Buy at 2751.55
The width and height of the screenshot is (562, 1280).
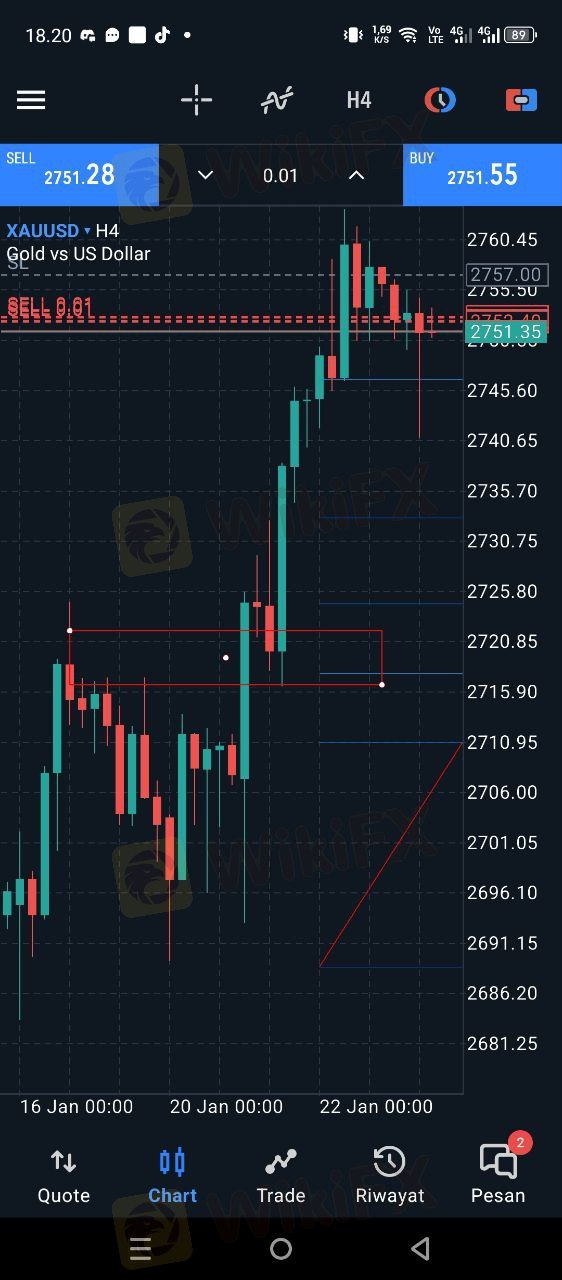coord(482,175)
